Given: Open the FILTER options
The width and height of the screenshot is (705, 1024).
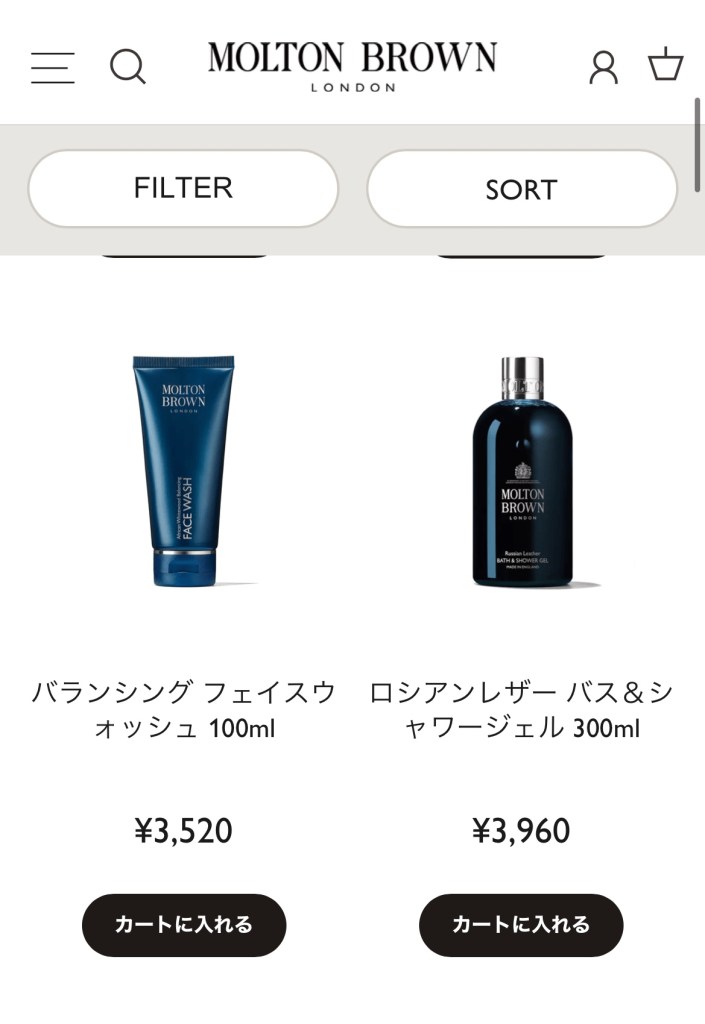Looking at the screenshot, I should [183, 188].
